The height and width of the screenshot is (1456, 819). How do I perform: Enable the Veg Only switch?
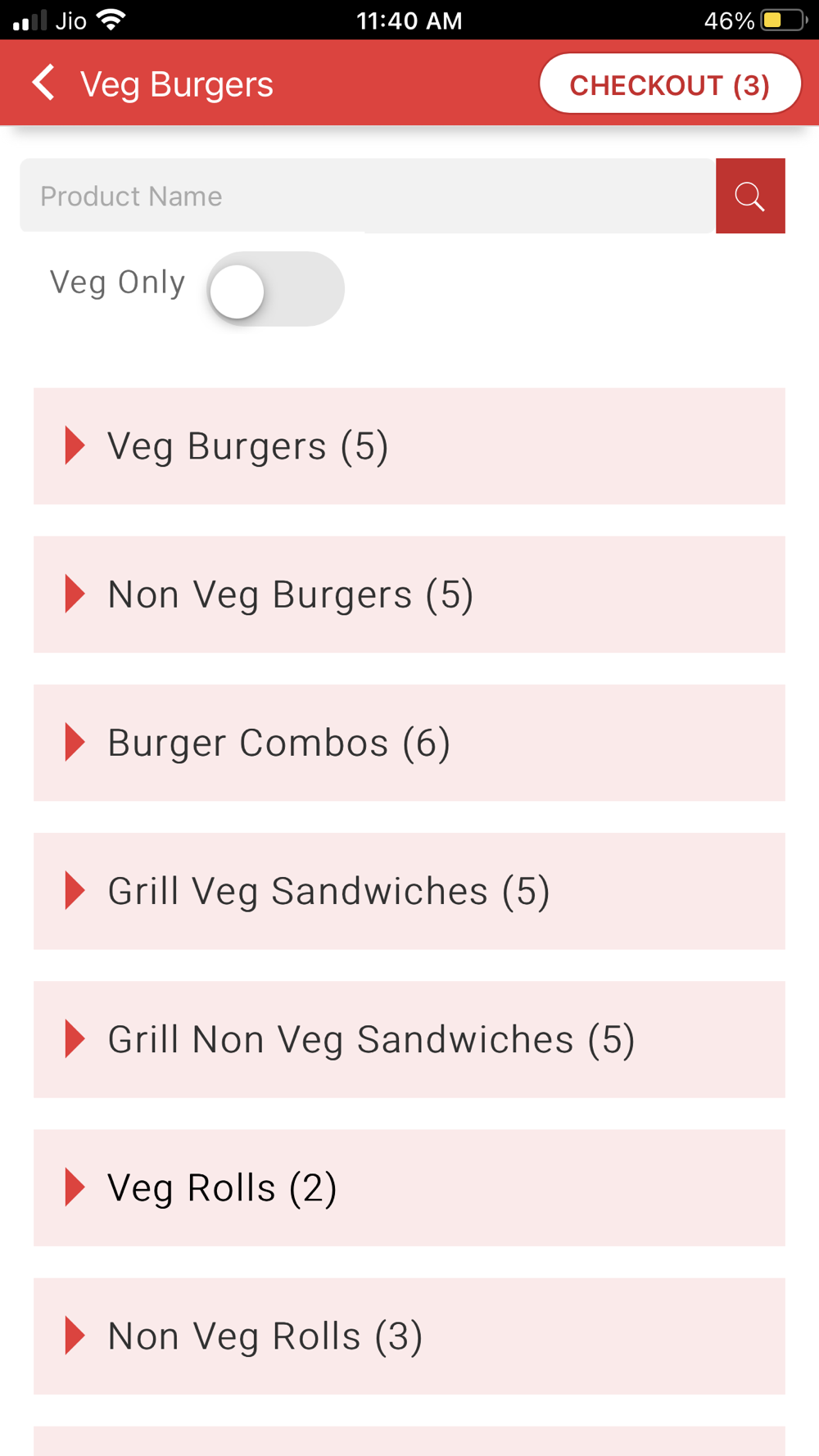click(x=275, y=290)
